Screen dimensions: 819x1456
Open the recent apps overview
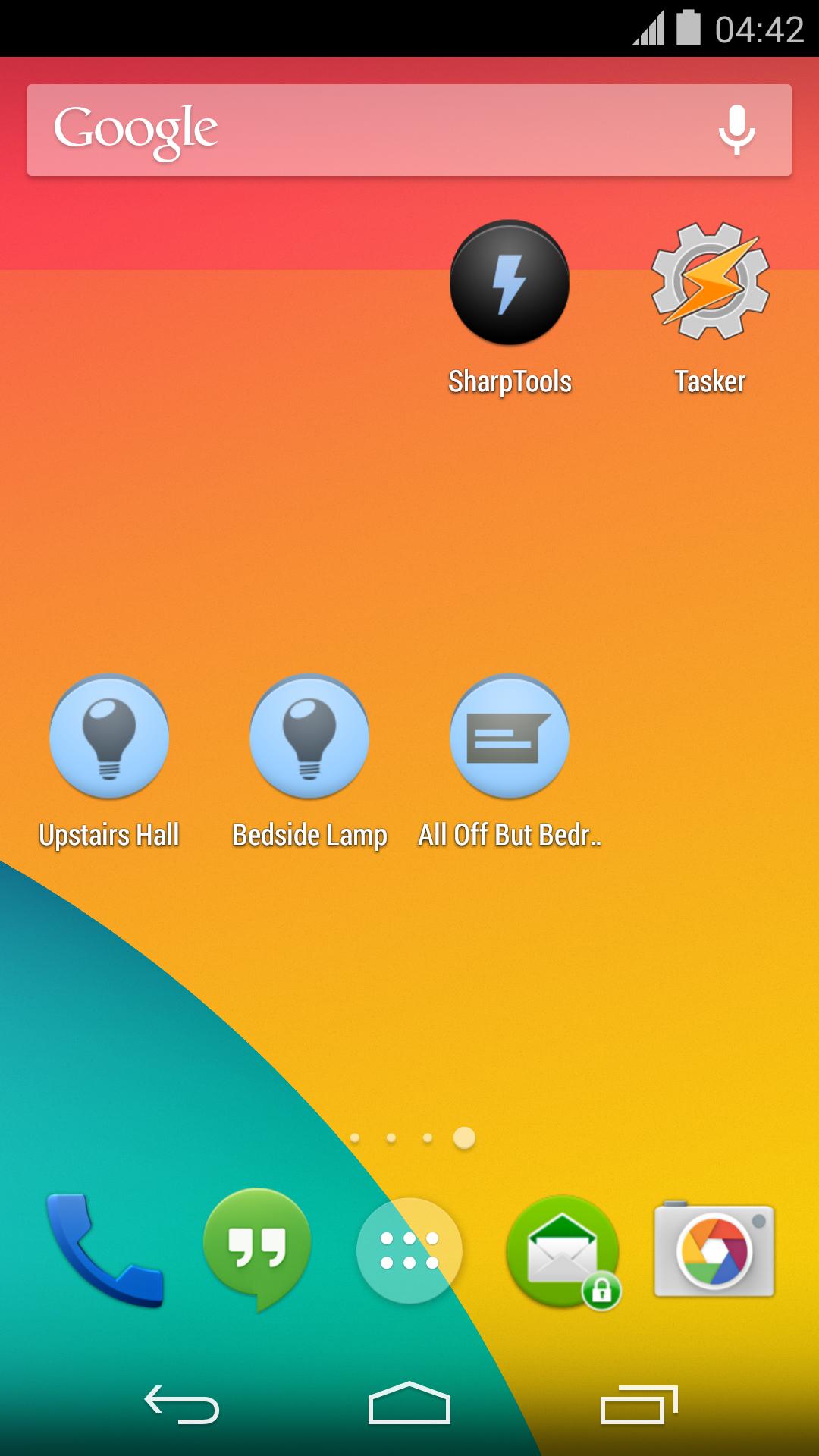(x=639, y=1405)
